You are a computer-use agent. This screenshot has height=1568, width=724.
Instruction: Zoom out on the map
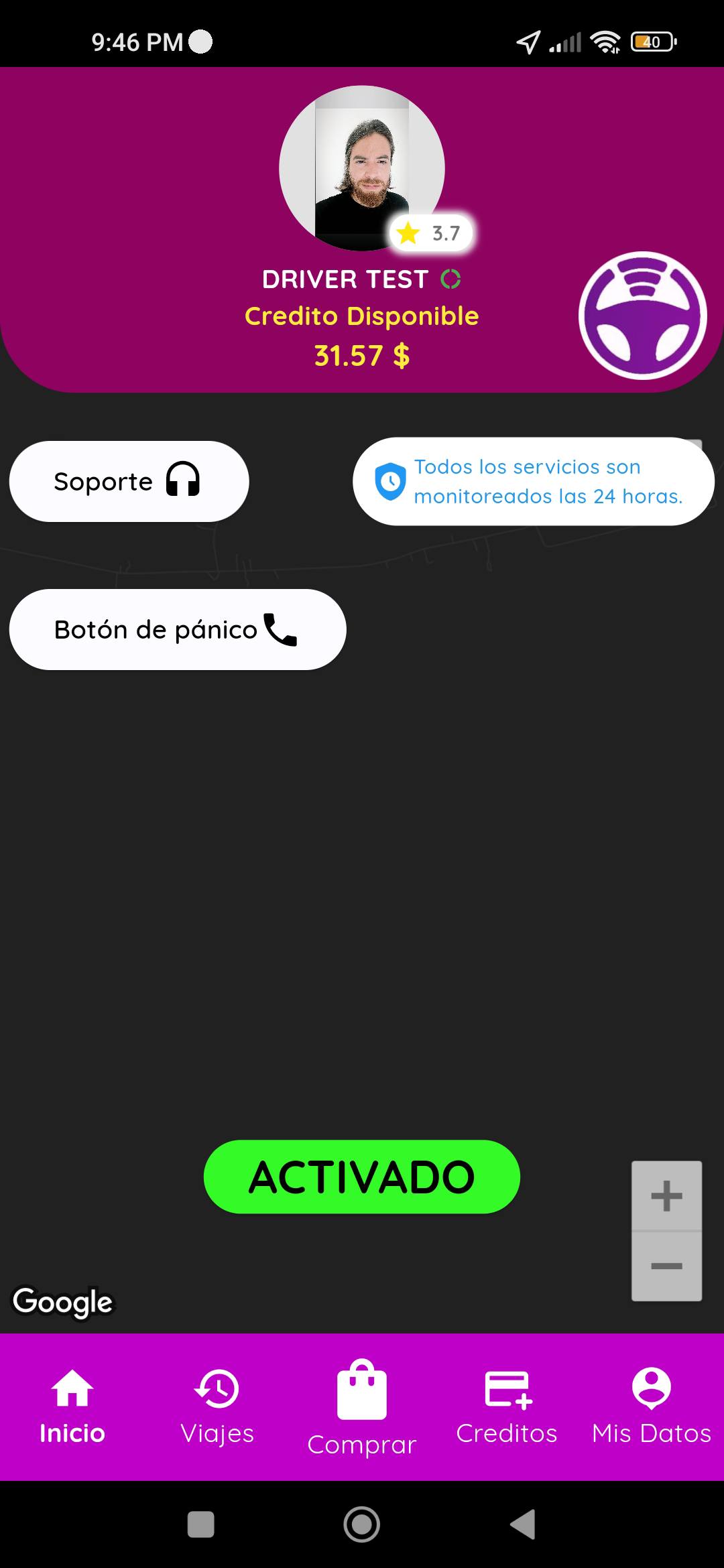(x=666, y=1266)
